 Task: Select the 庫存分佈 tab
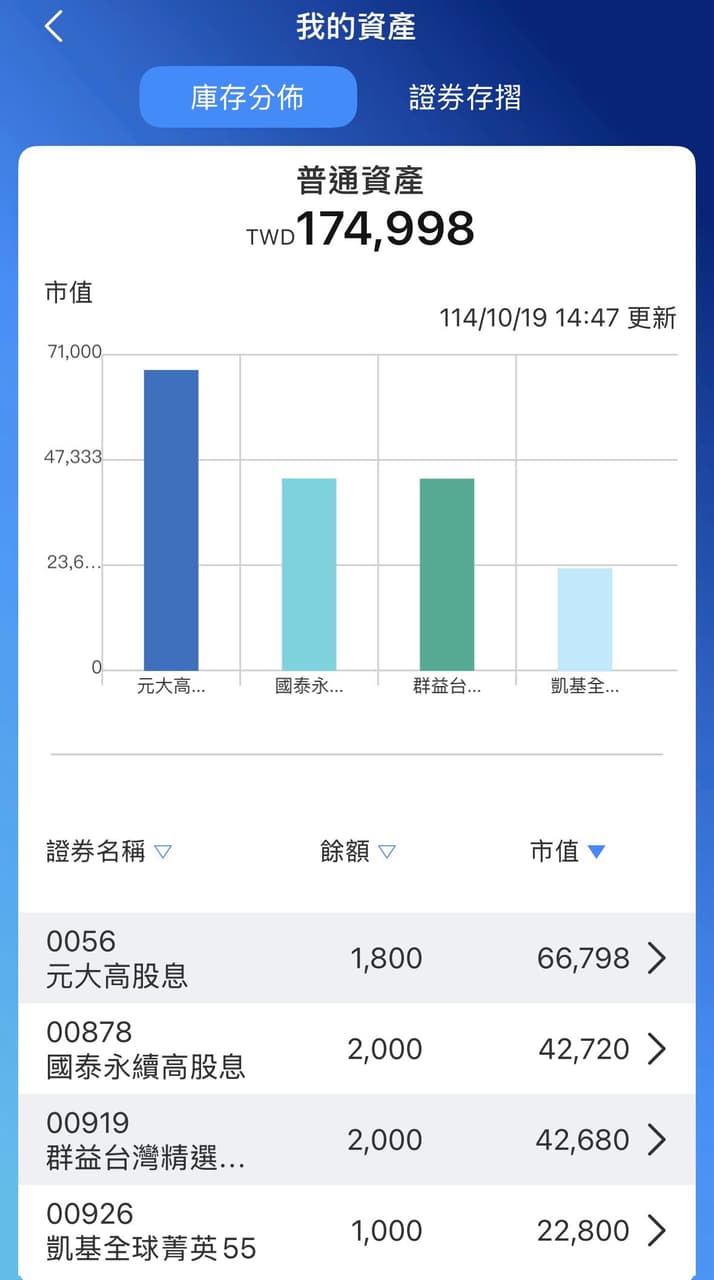click(248, 97)
